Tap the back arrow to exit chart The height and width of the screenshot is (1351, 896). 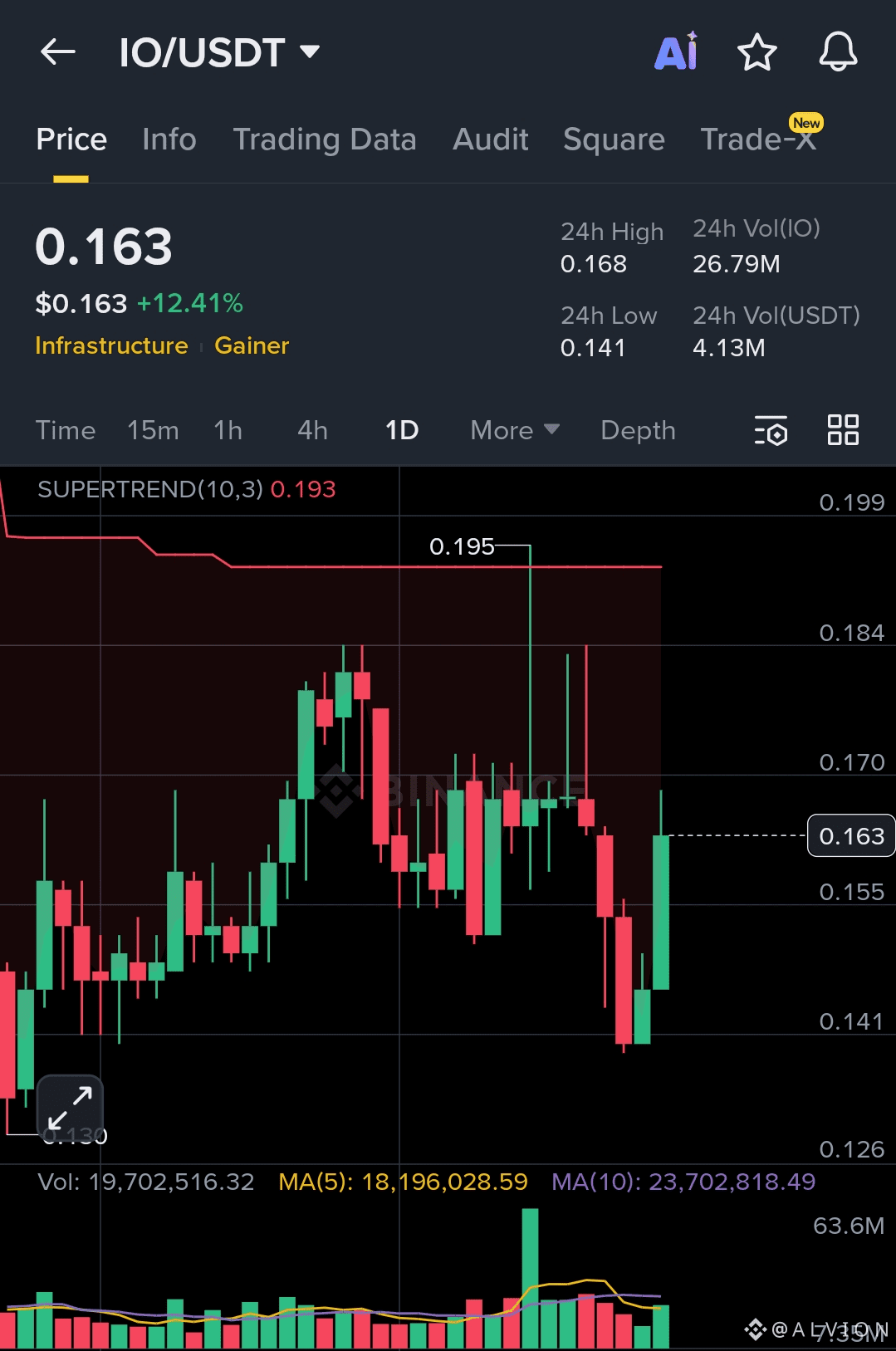click(x=56, y=51)
